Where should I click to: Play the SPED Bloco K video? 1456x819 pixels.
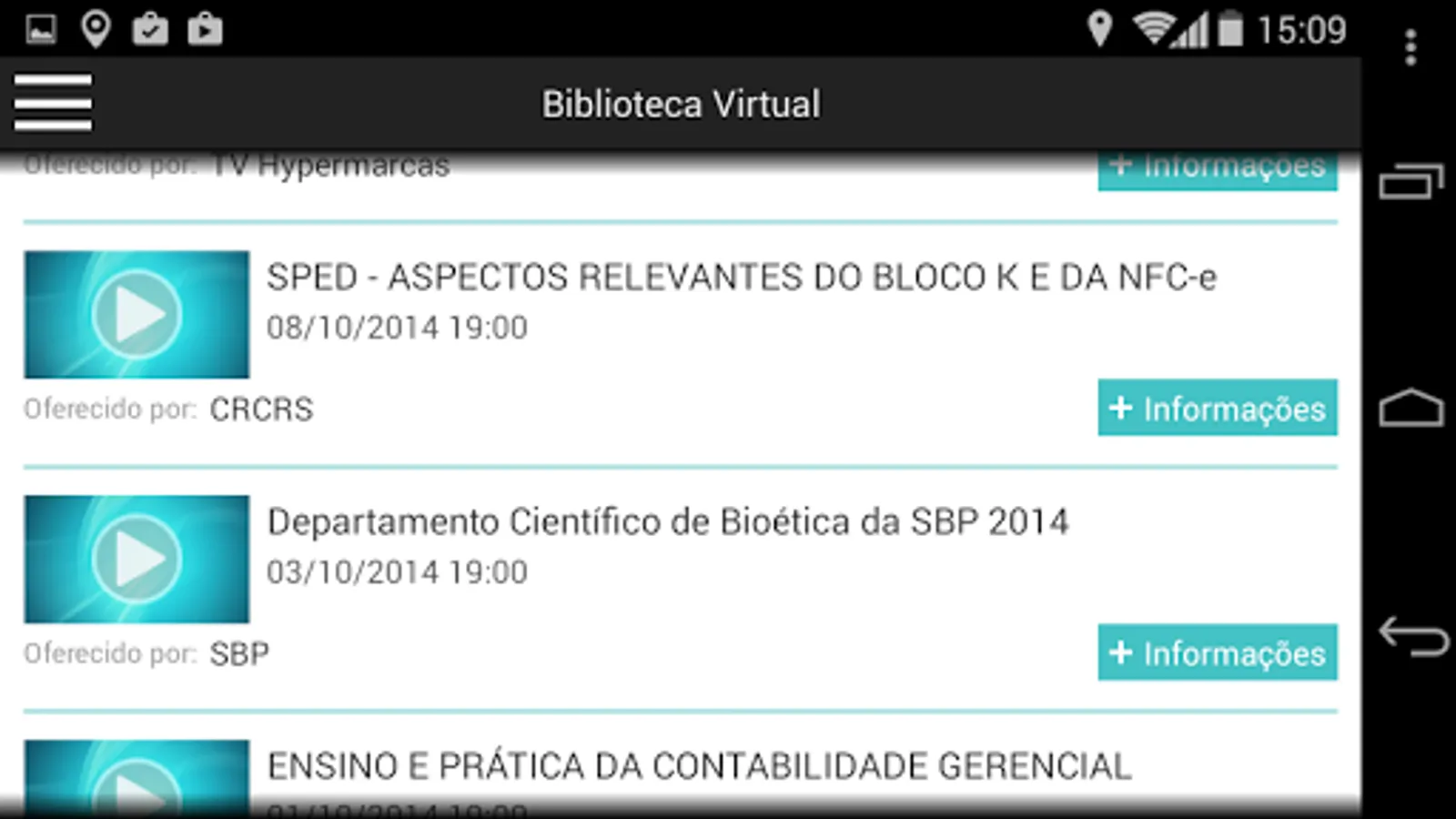(x=136, y=315)
